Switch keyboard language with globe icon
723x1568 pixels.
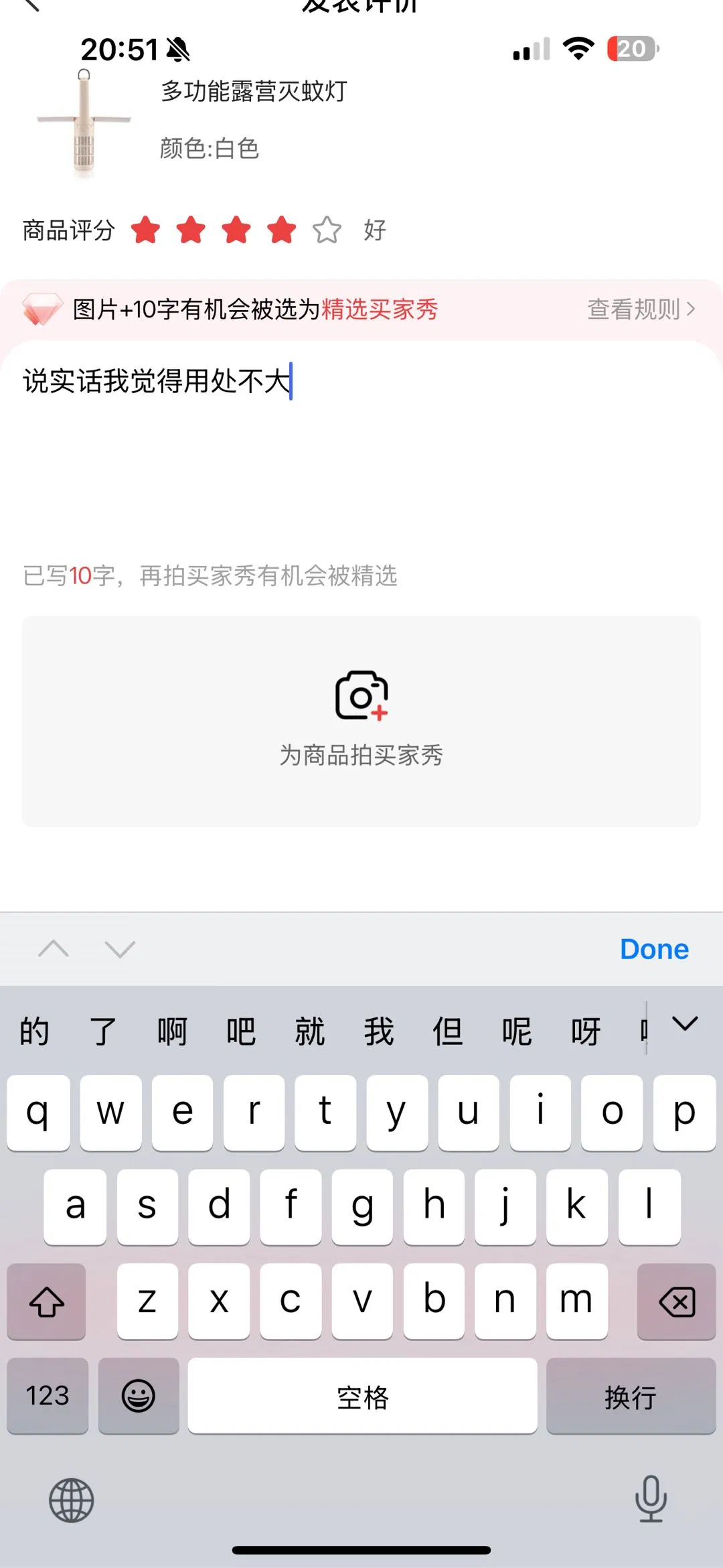click(x=72, y=1500)
